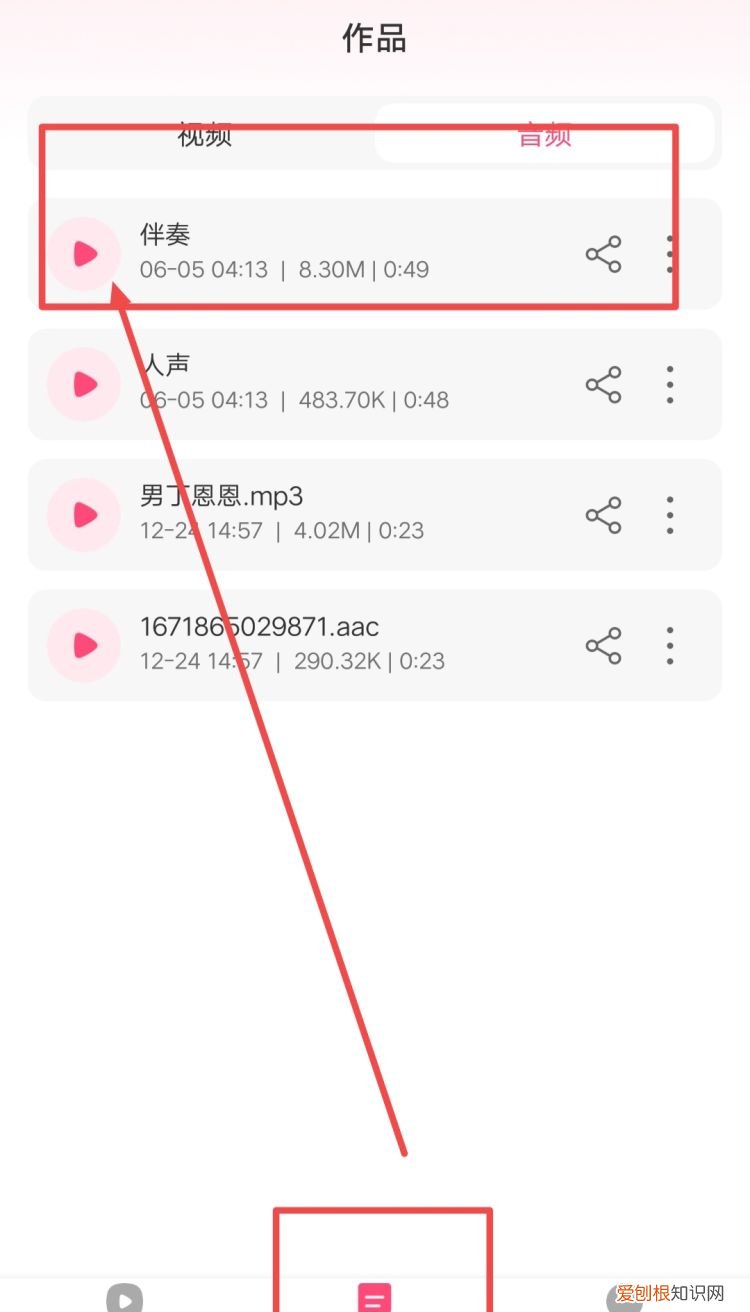This screenshot has height=1312, width=750.
Task: Share the 1671865029871.aac file
Action: (x=604, y=645)
